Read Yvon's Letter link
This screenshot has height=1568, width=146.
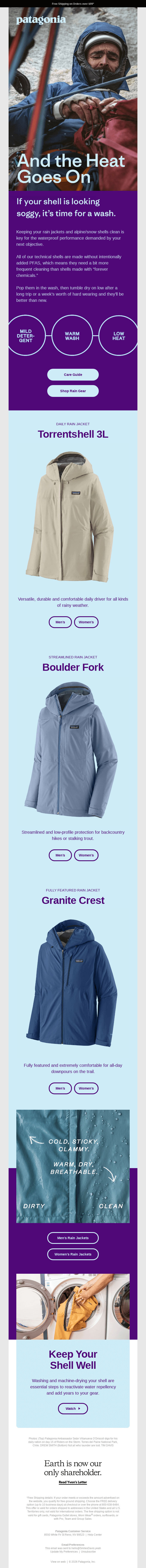click(73, 1482)
